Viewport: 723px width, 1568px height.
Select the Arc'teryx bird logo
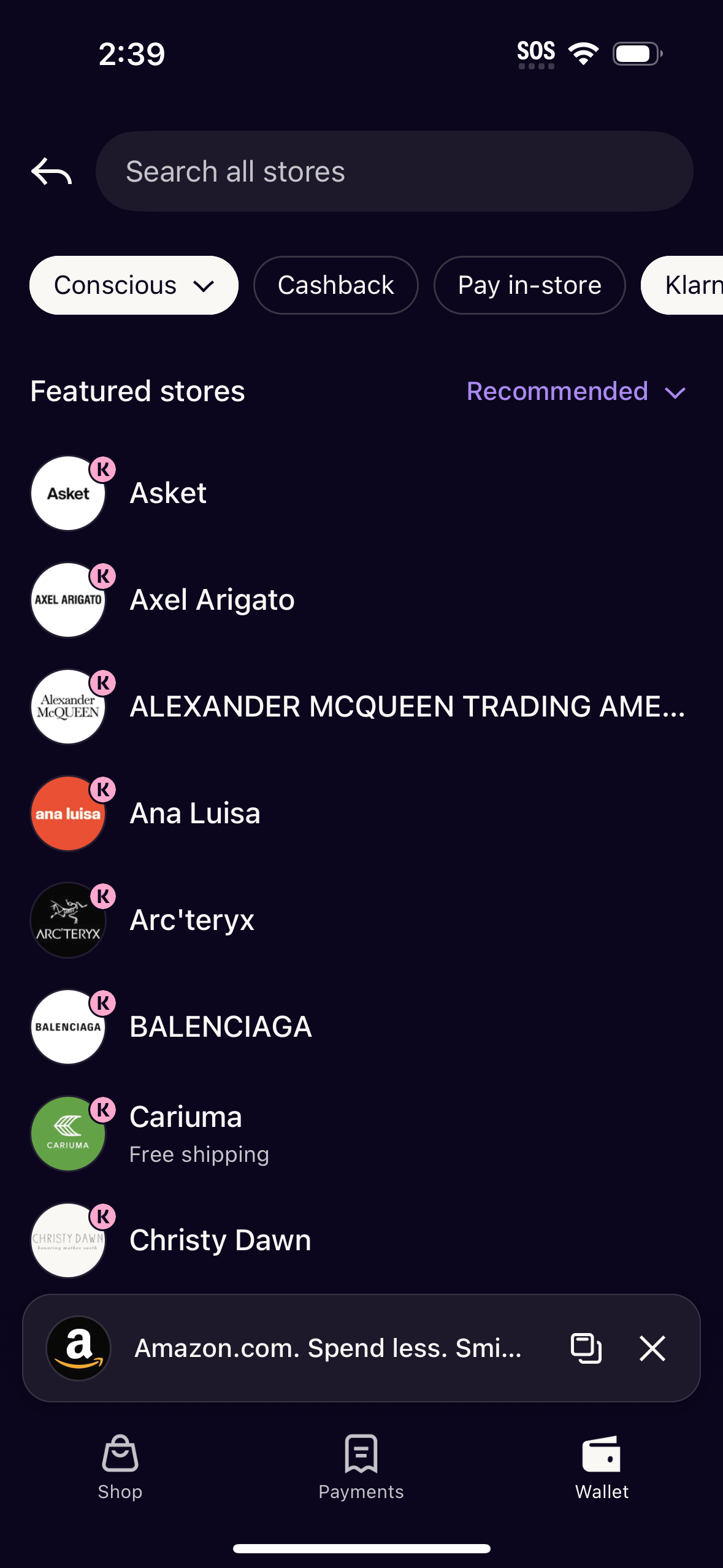click(x=67, y=920)
